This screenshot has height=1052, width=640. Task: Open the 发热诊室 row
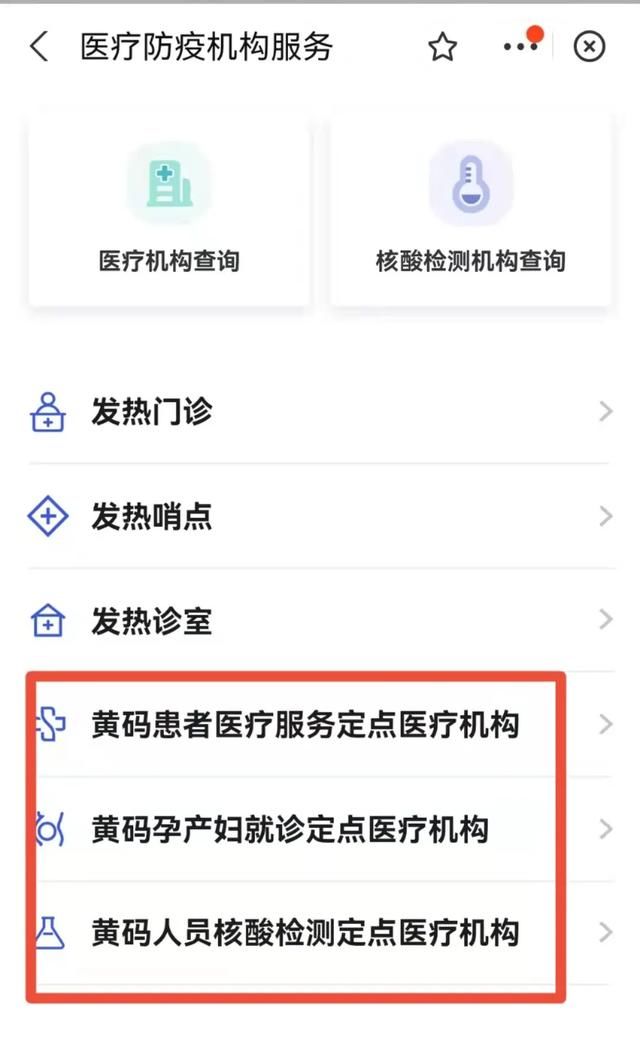click(318, 621)
